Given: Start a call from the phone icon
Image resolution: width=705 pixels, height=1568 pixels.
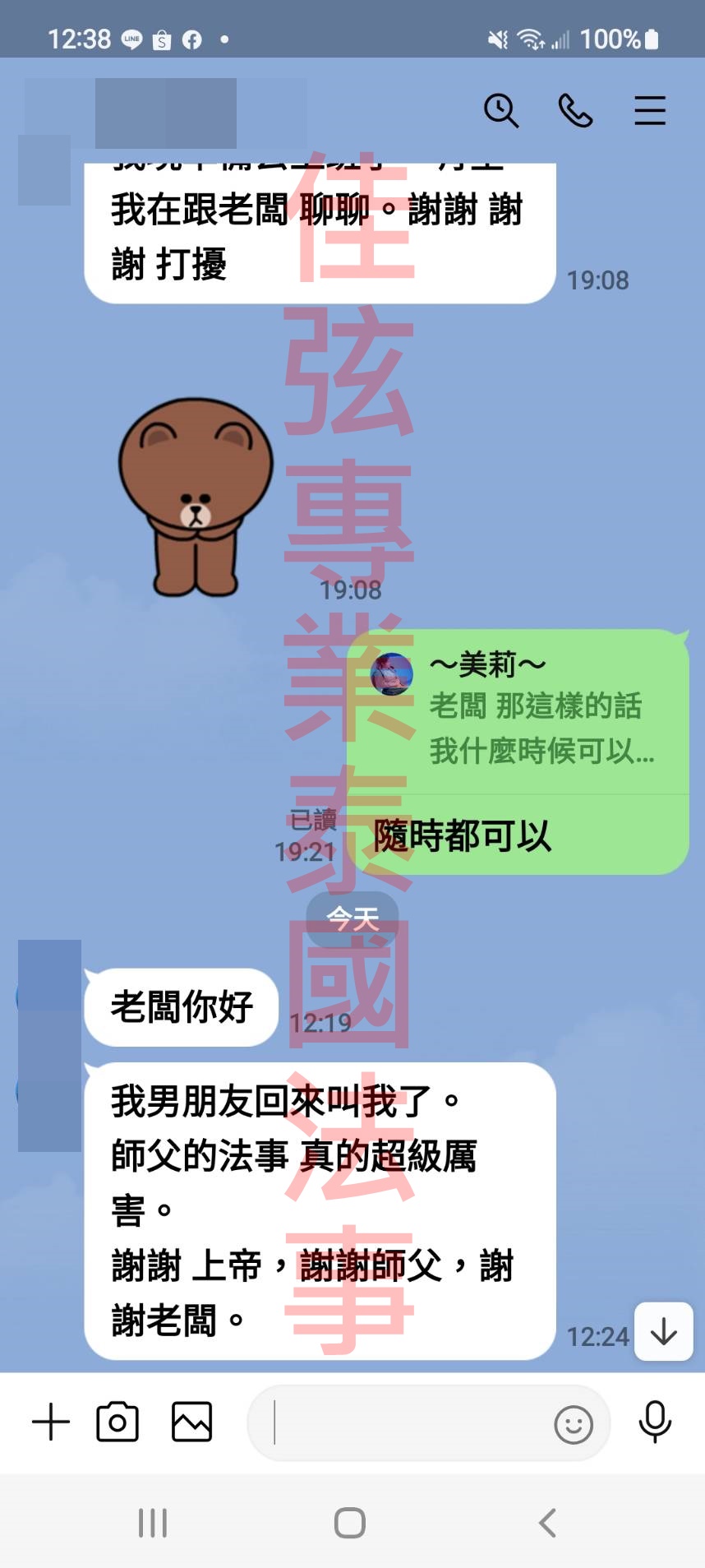Looking at the screenshot, I should click(575, 110).
